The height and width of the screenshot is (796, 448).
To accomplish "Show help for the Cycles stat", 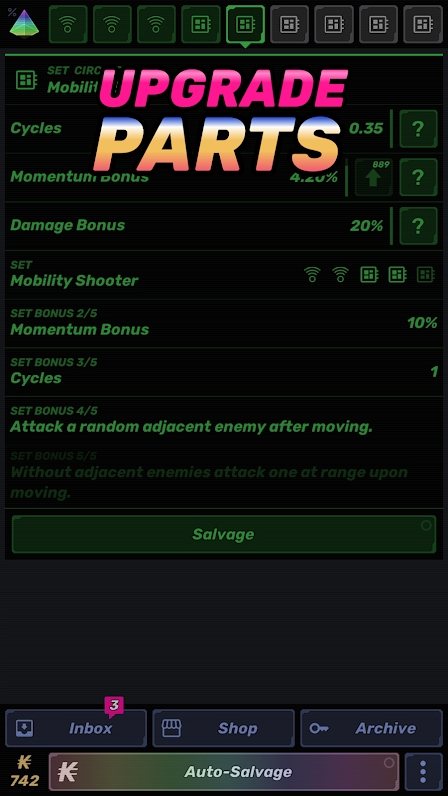I will point(418,129).
